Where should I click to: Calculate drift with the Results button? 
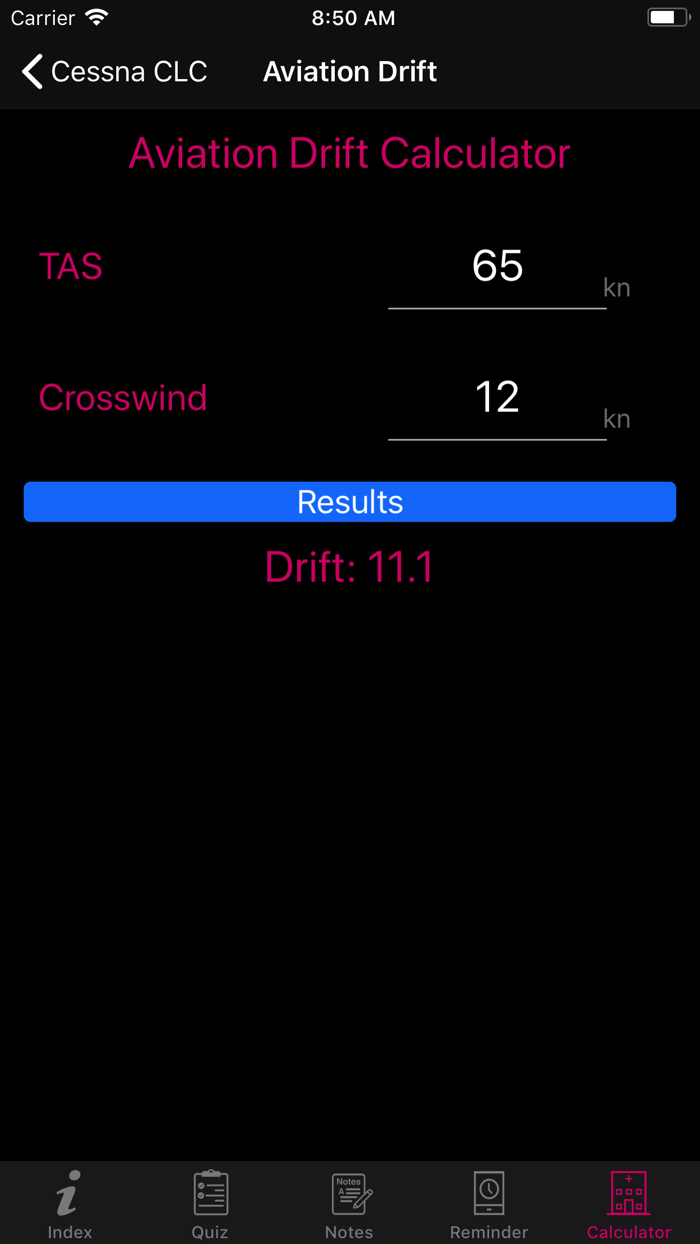tap(350, 502)
